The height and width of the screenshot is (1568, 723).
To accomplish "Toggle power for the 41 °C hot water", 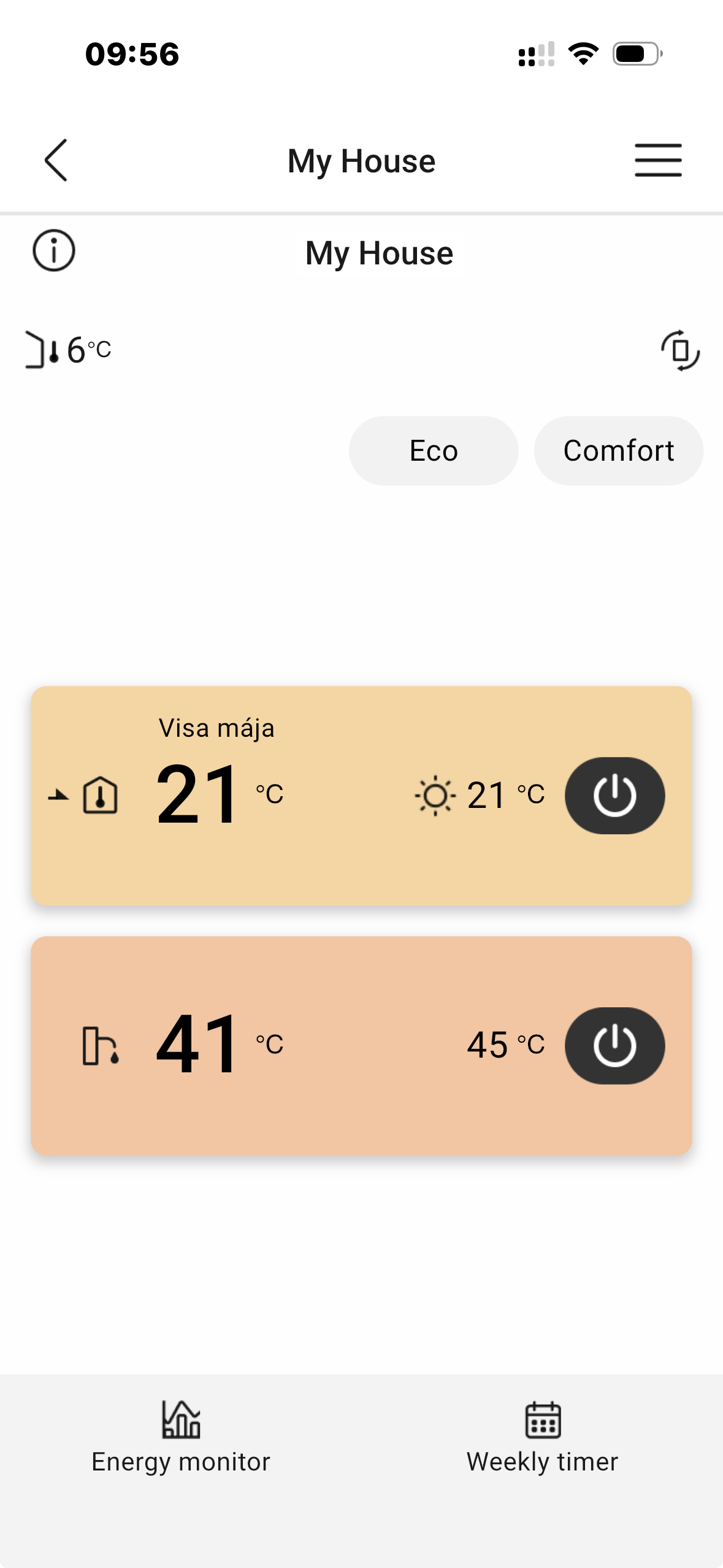I will tap(614, 1046).
